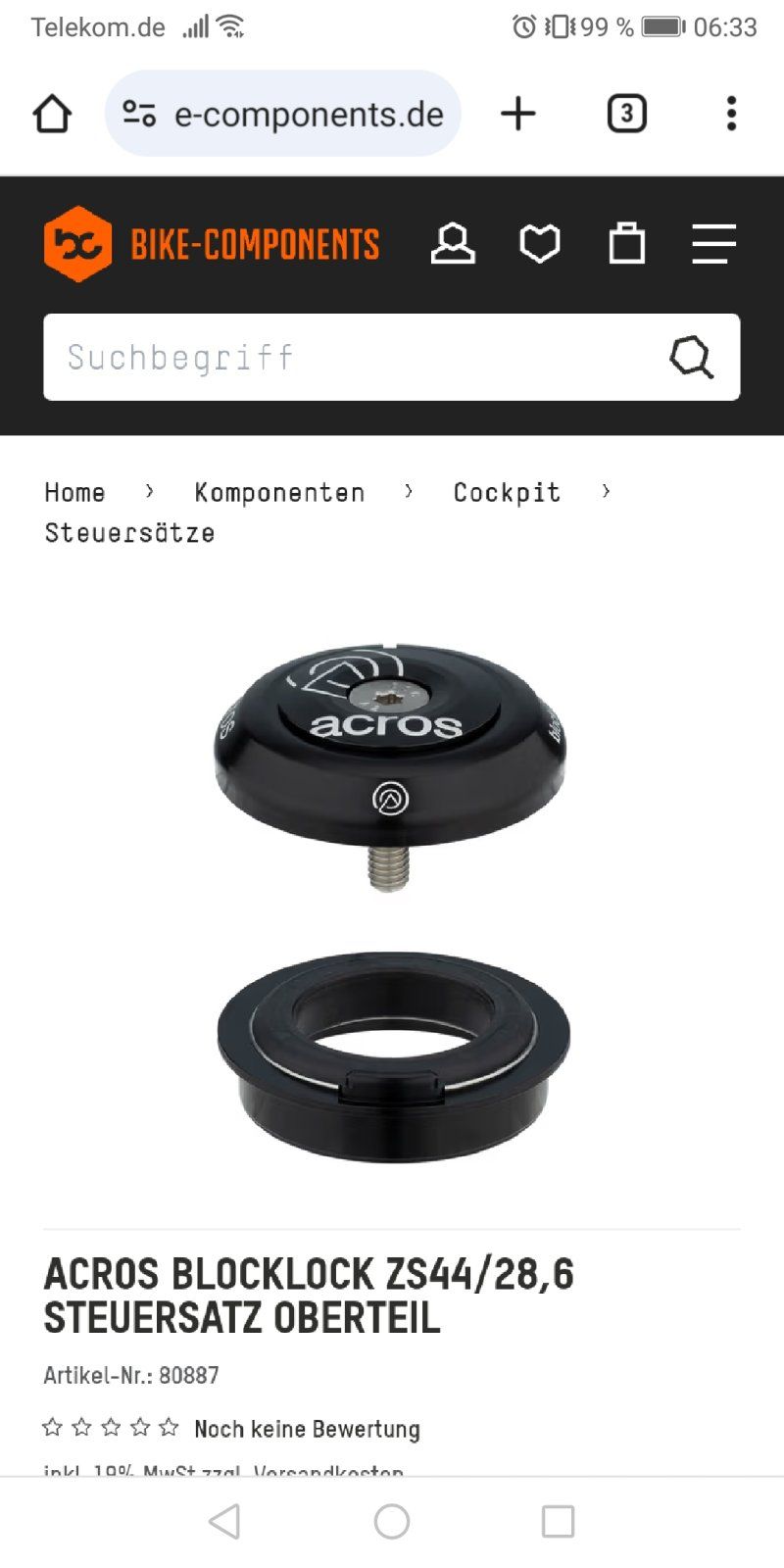Go to the Home breadcrumb
Screen dimensions: 784x1568
click(74, 492)
